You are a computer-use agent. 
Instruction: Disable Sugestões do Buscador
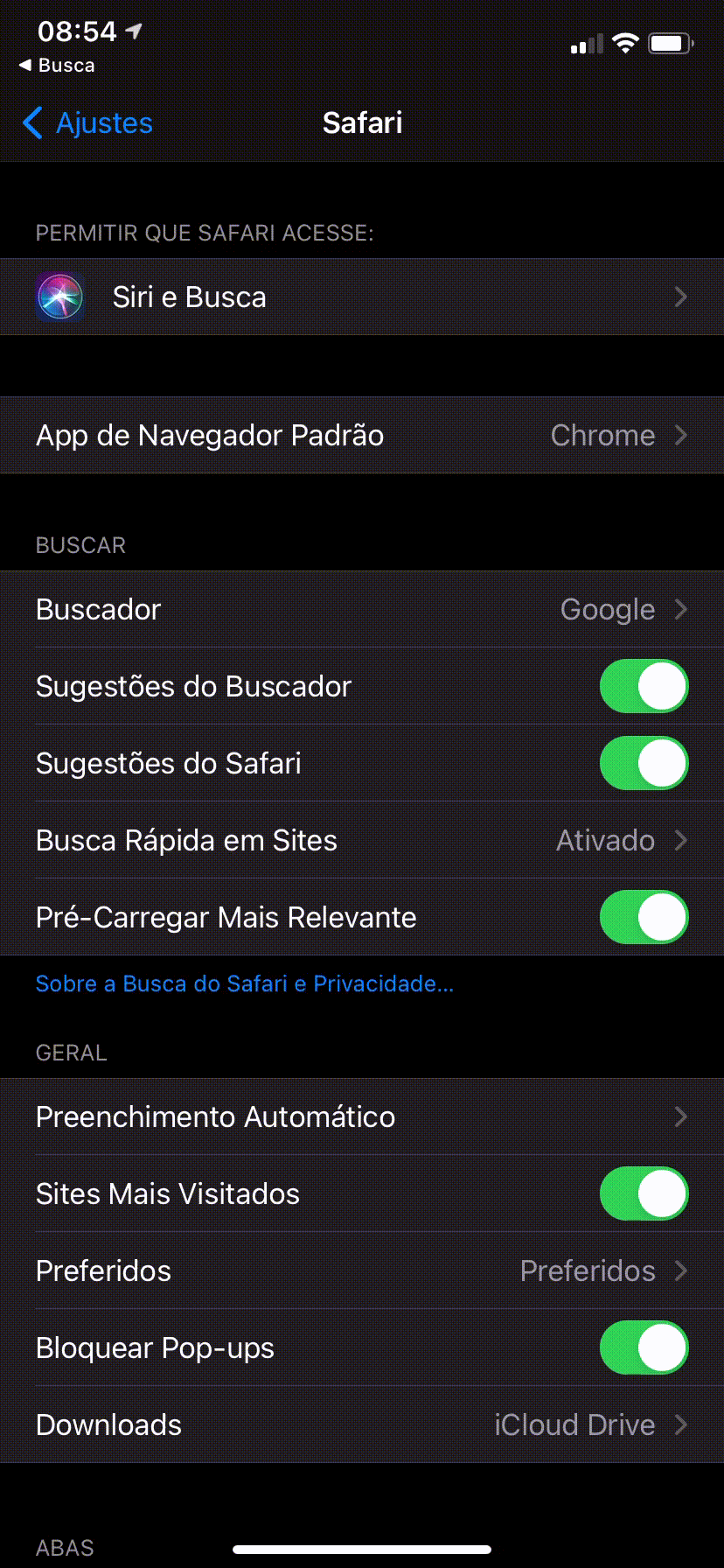click(644, 686)
